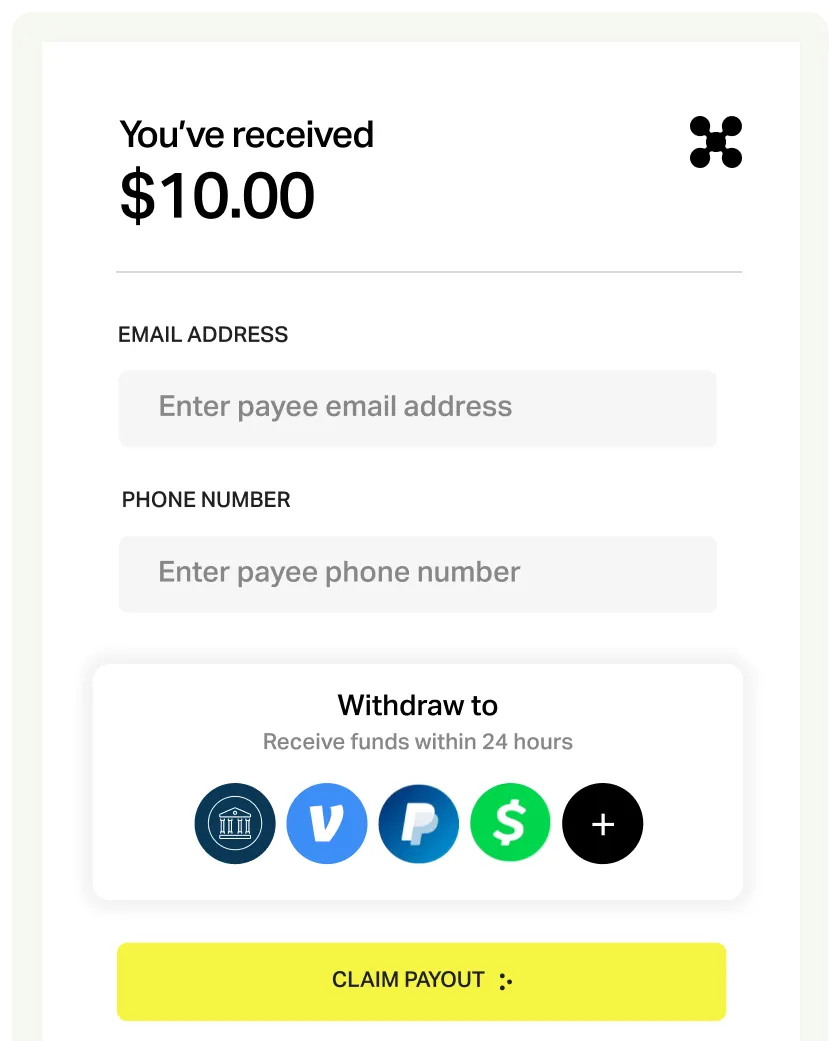Click the loading icon on the Claim Payout button
The height and width of the screenshot is (1041, 839).
coord(503,981)
